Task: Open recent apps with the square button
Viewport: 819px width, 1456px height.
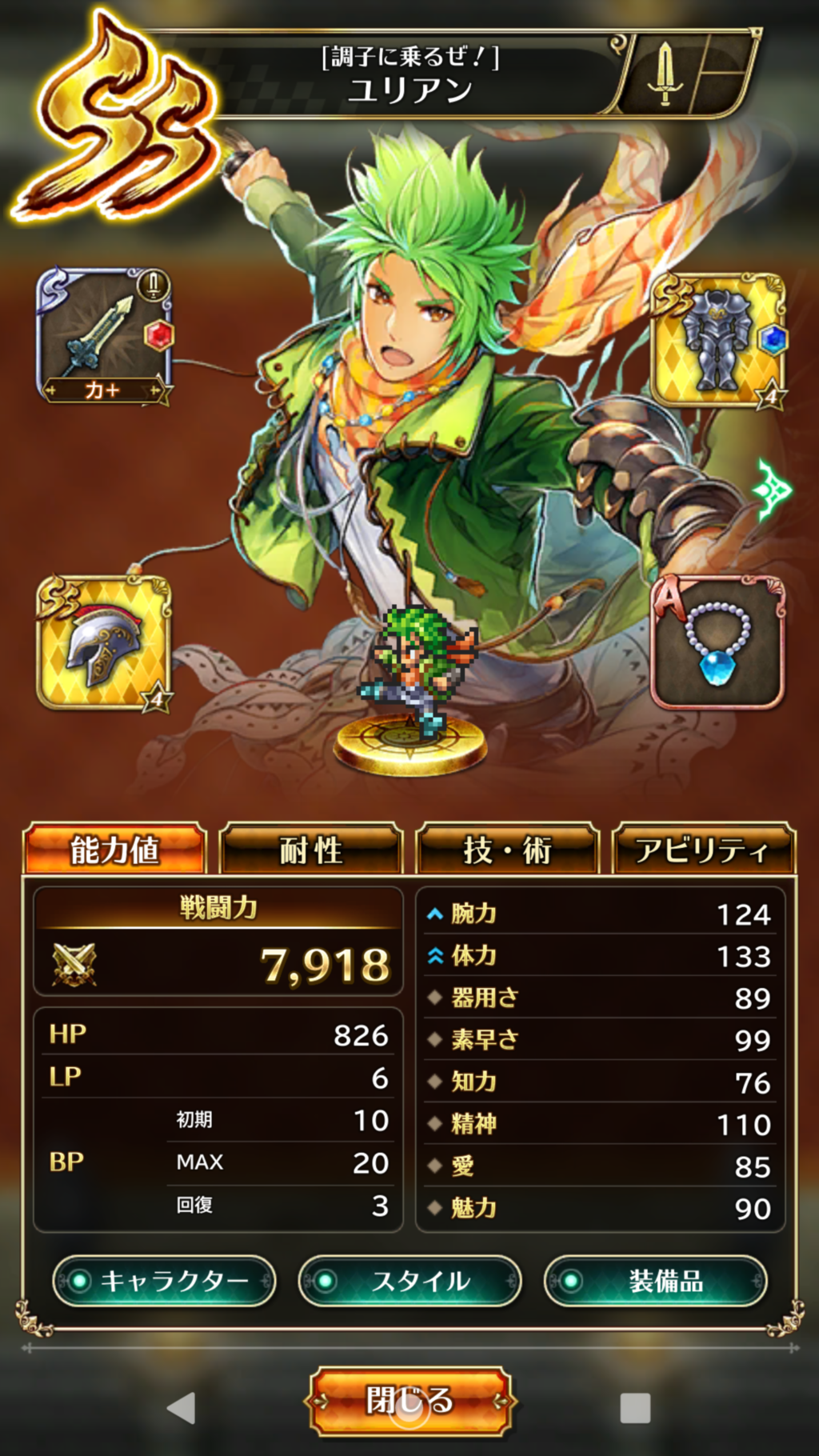Action: (635, 1408)
